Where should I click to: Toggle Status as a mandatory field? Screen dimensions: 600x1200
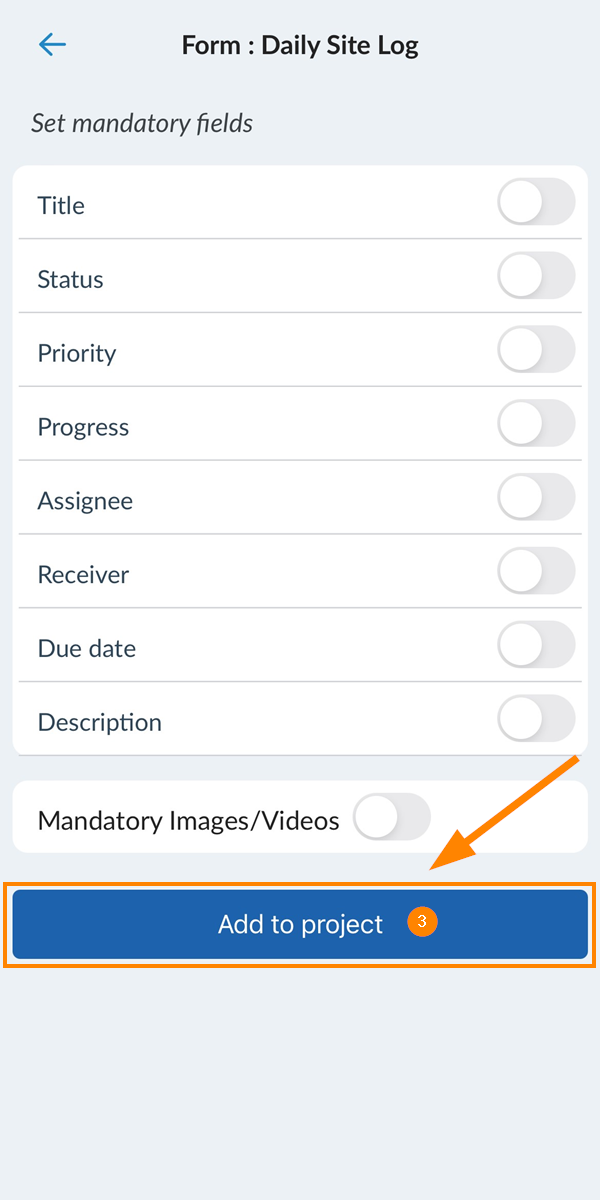[x=536, y=277]
